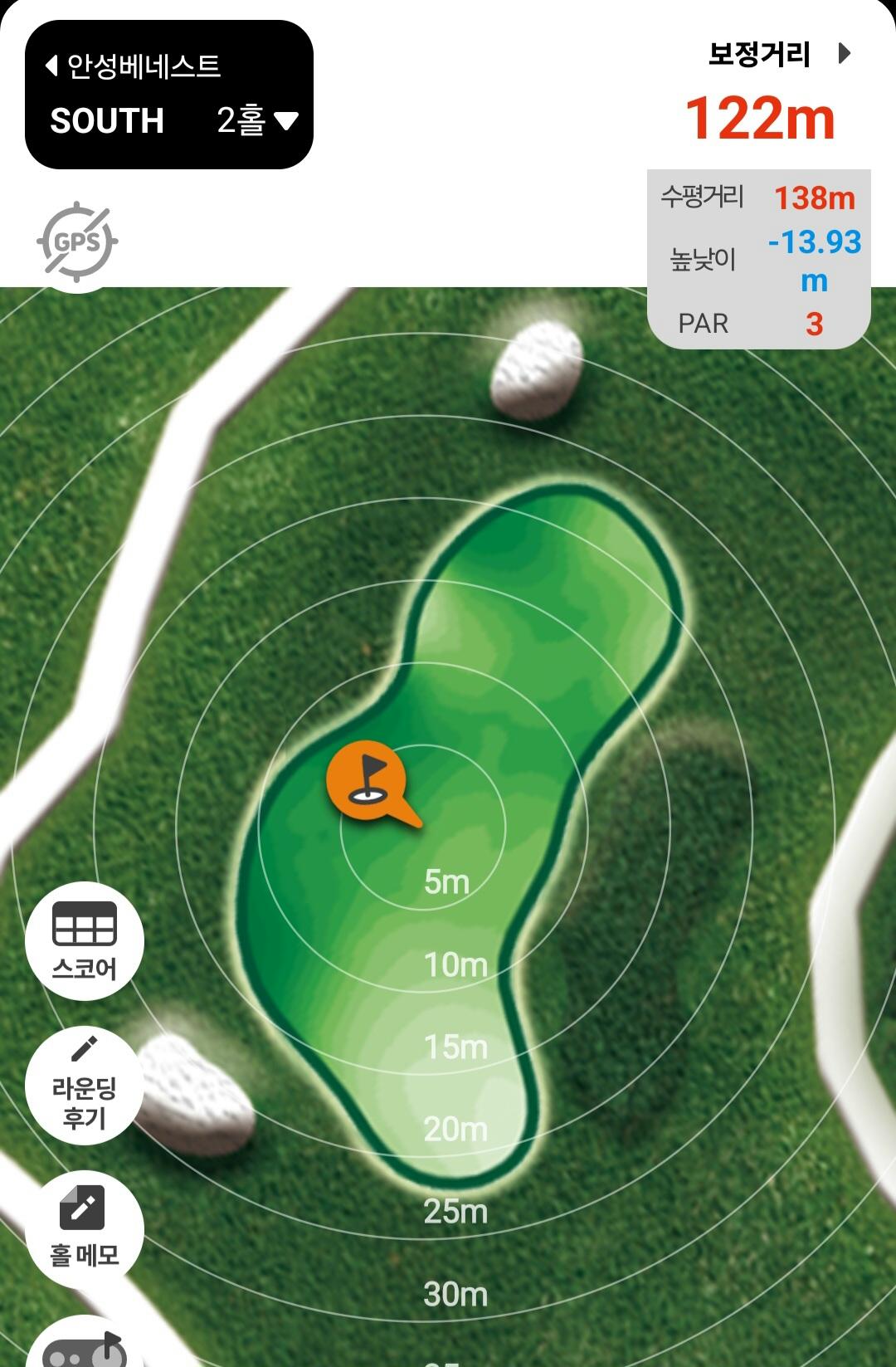Toggle the GPS icon
Screen dimensions: 896x1367
coord(77,242)
